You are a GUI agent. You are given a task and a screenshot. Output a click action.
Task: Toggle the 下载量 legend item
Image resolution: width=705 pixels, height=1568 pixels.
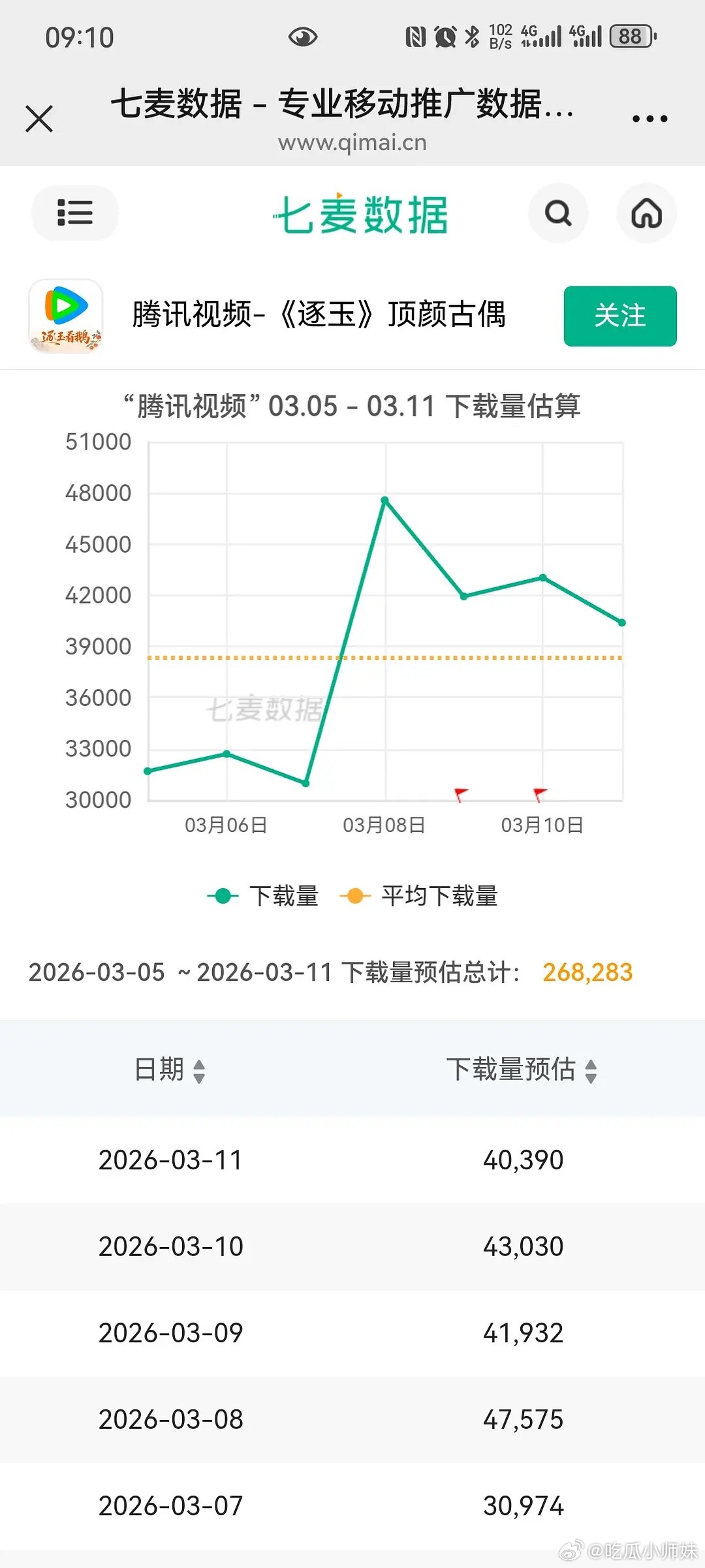[263, 896]
